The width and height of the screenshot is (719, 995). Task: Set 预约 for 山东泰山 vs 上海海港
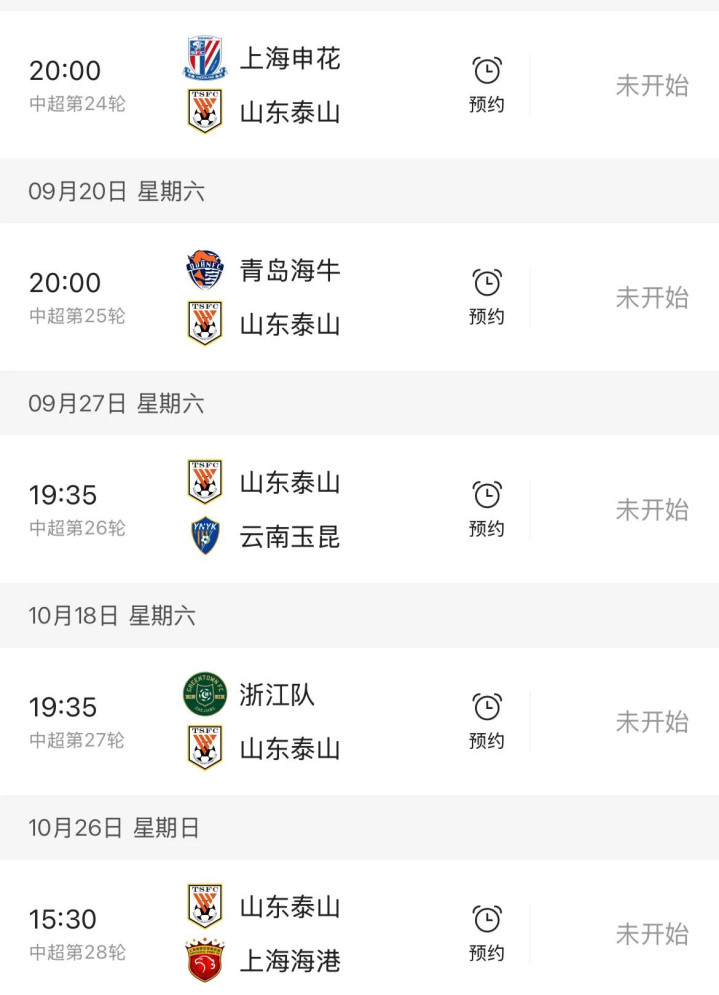[x=487, y=932]
